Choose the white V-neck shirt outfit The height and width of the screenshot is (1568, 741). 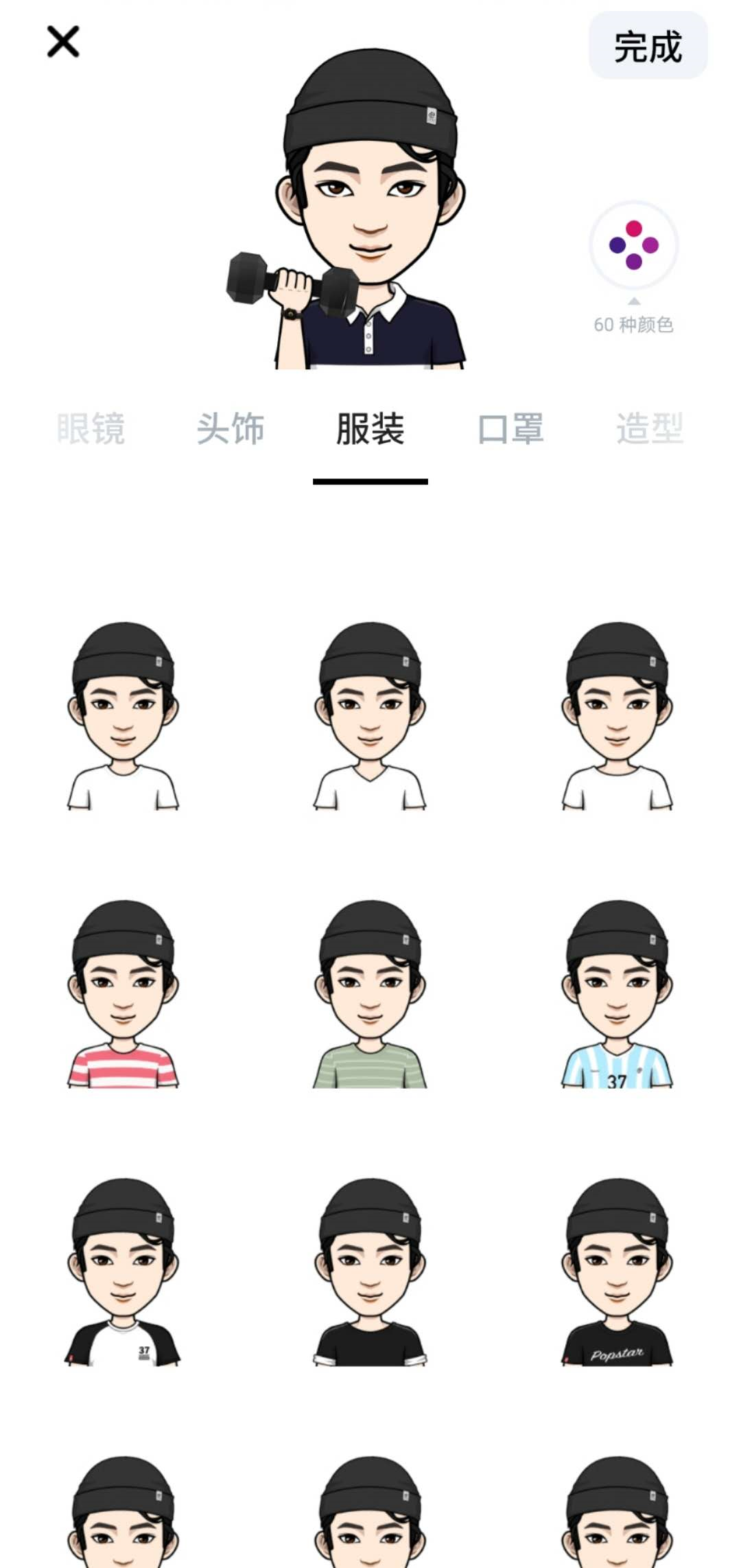370,714
